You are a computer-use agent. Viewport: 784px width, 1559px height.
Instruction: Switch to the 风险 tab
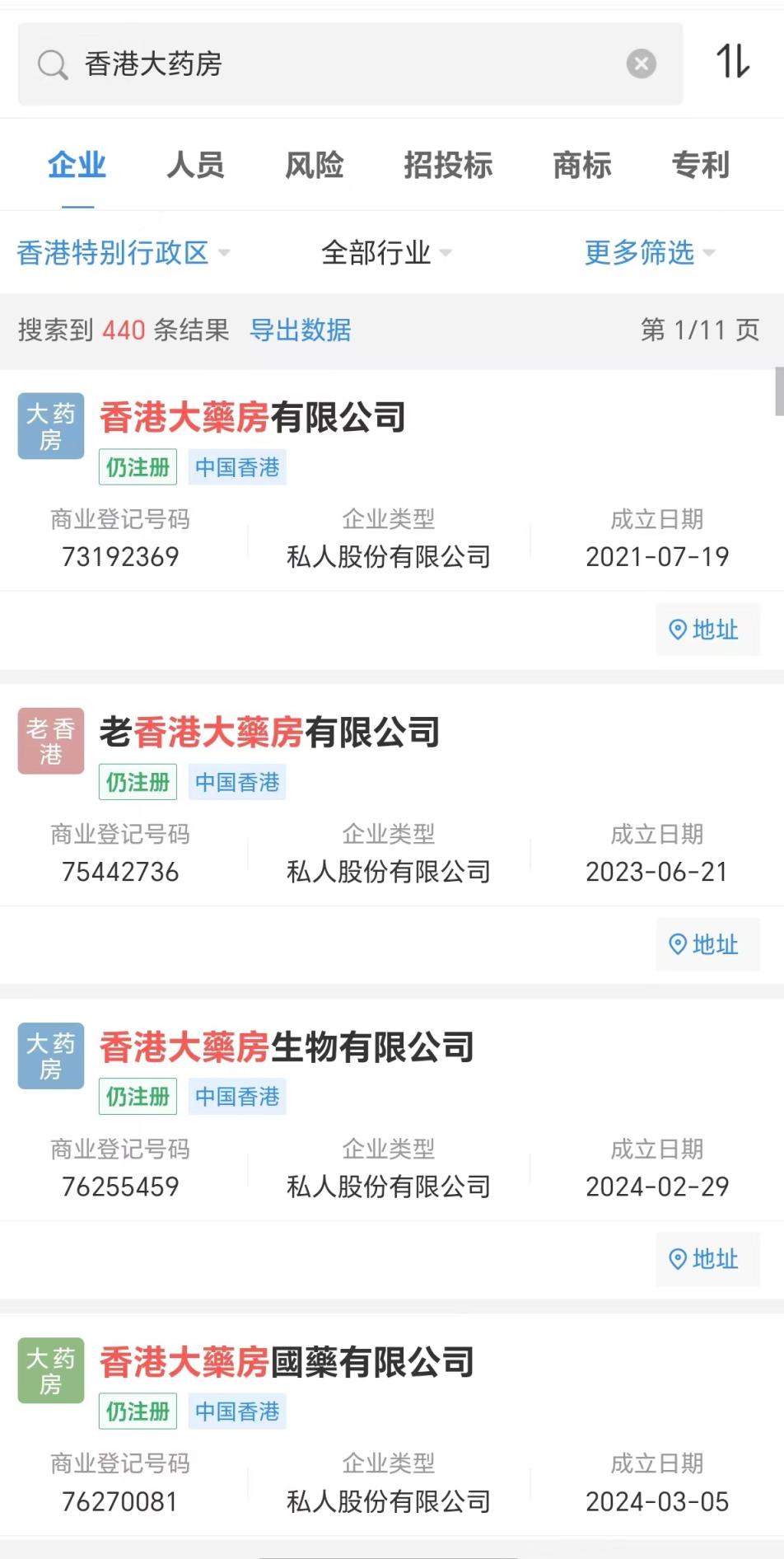coord(314,166)
